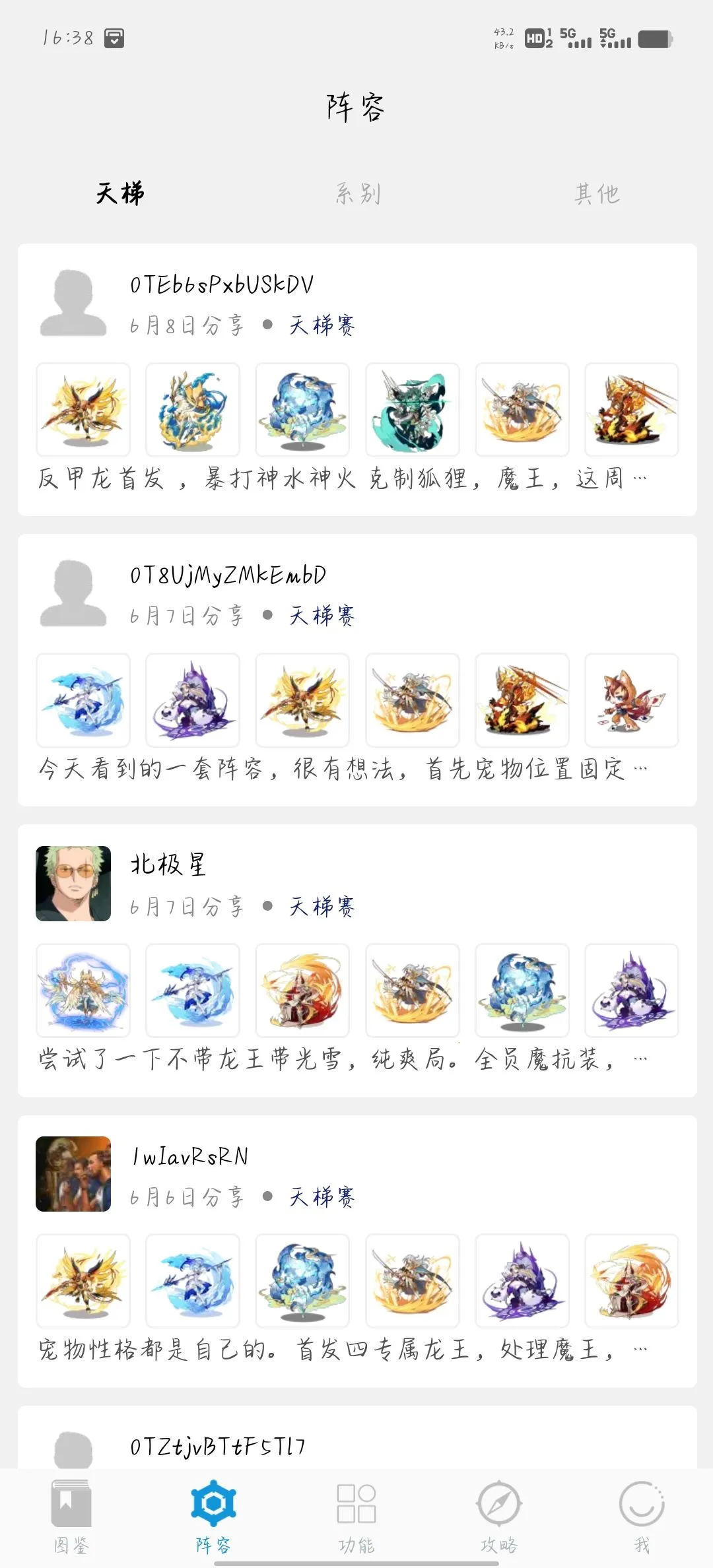Image resolution: width=713 pixels, height=1568 pixels.
Task: Open lineup shared by 0T8UjMyZMkEmbD
Action: [356, 768]
